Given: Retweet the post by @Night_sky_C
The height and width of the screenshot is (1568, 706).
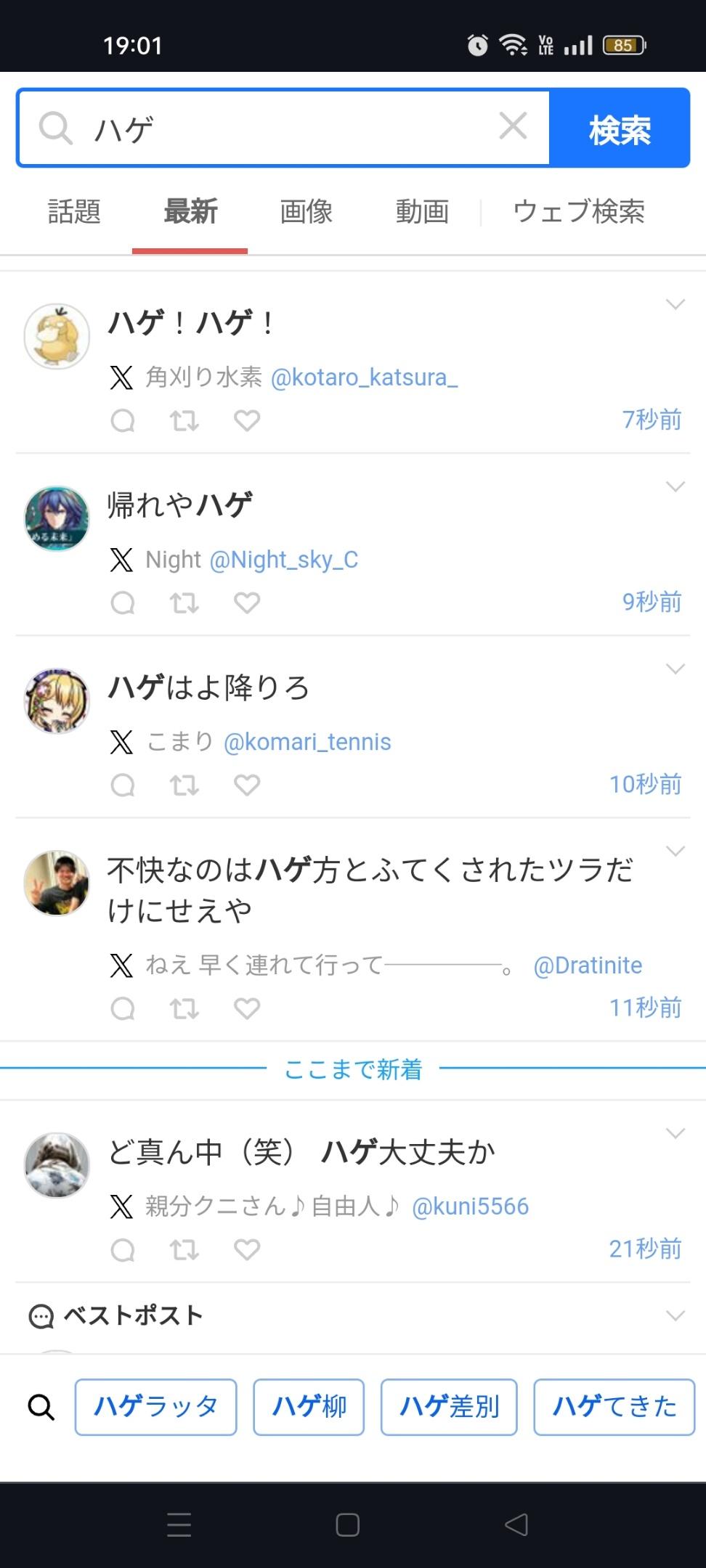Looking at the screenshot, I should tap(184, 603).
